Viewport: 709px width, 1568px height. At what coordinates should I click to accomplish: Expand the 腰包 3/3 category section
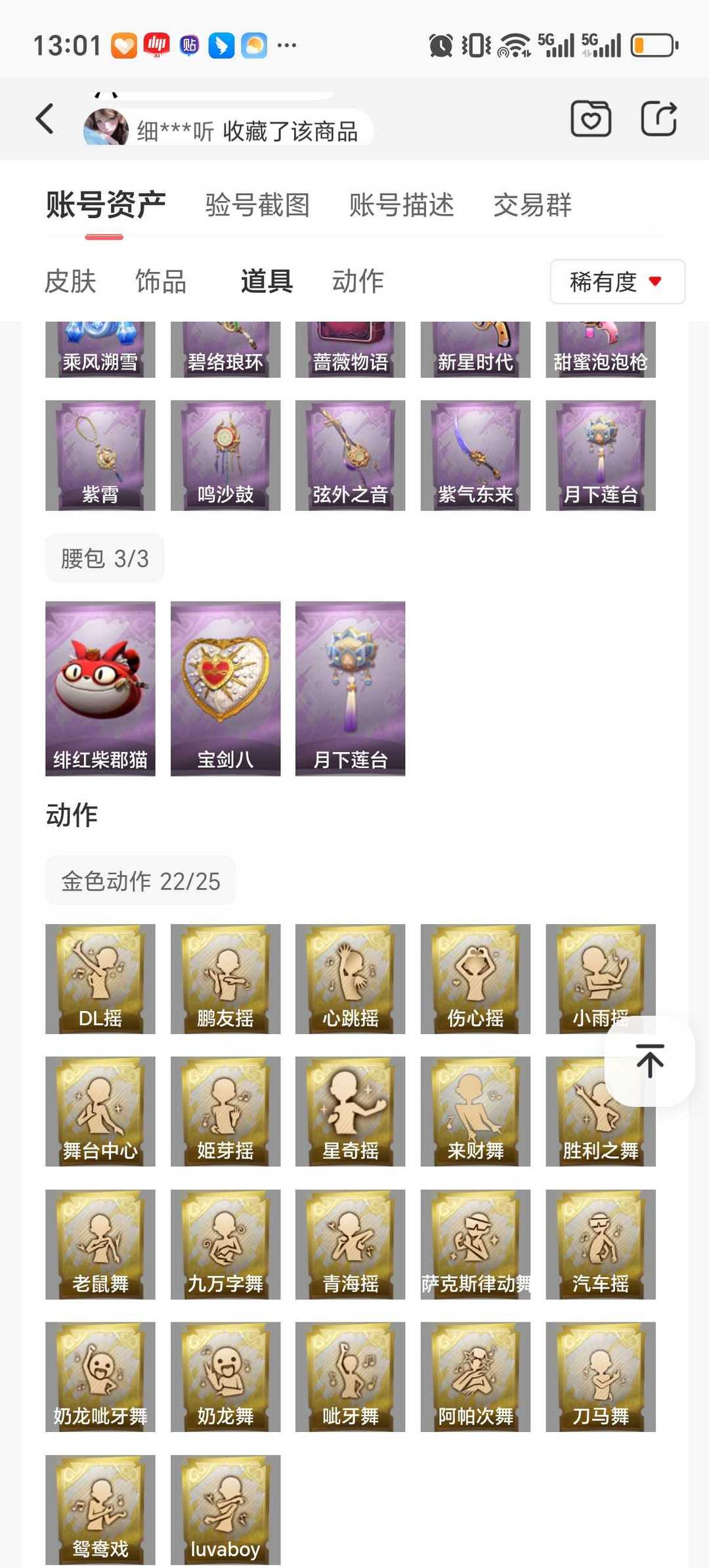104,557
